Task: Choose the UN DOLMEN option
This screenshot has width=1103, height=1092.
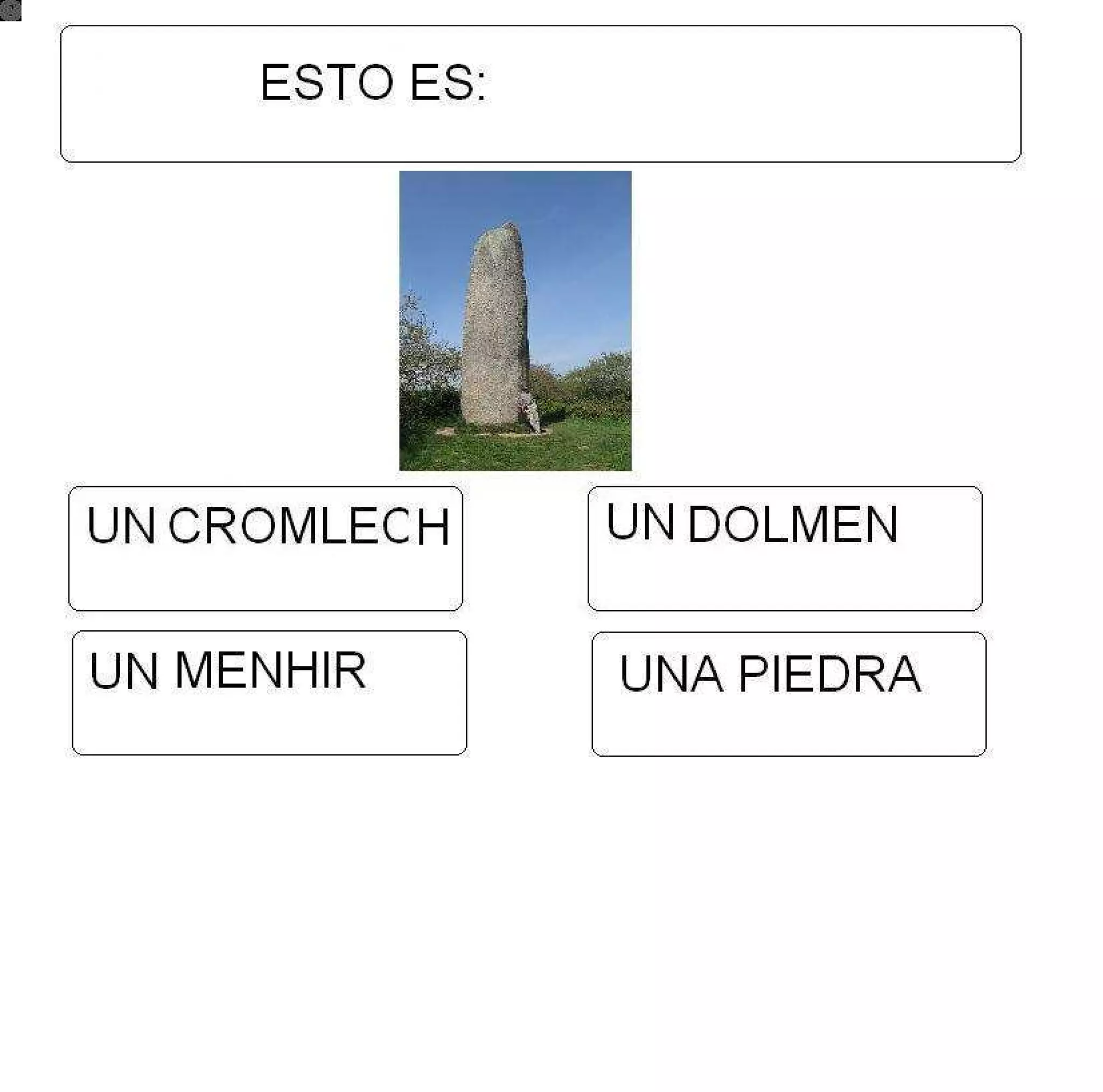Action: [785, 549]
